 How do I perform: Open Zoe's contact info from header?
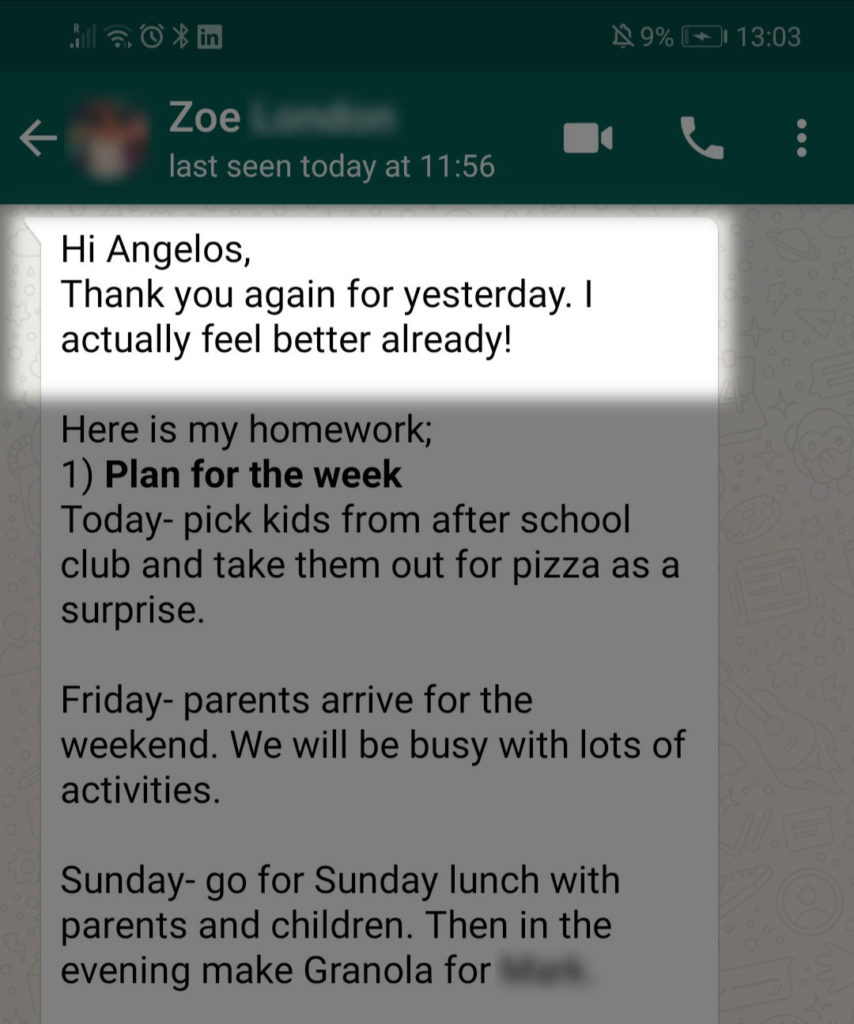coord(330,140)
